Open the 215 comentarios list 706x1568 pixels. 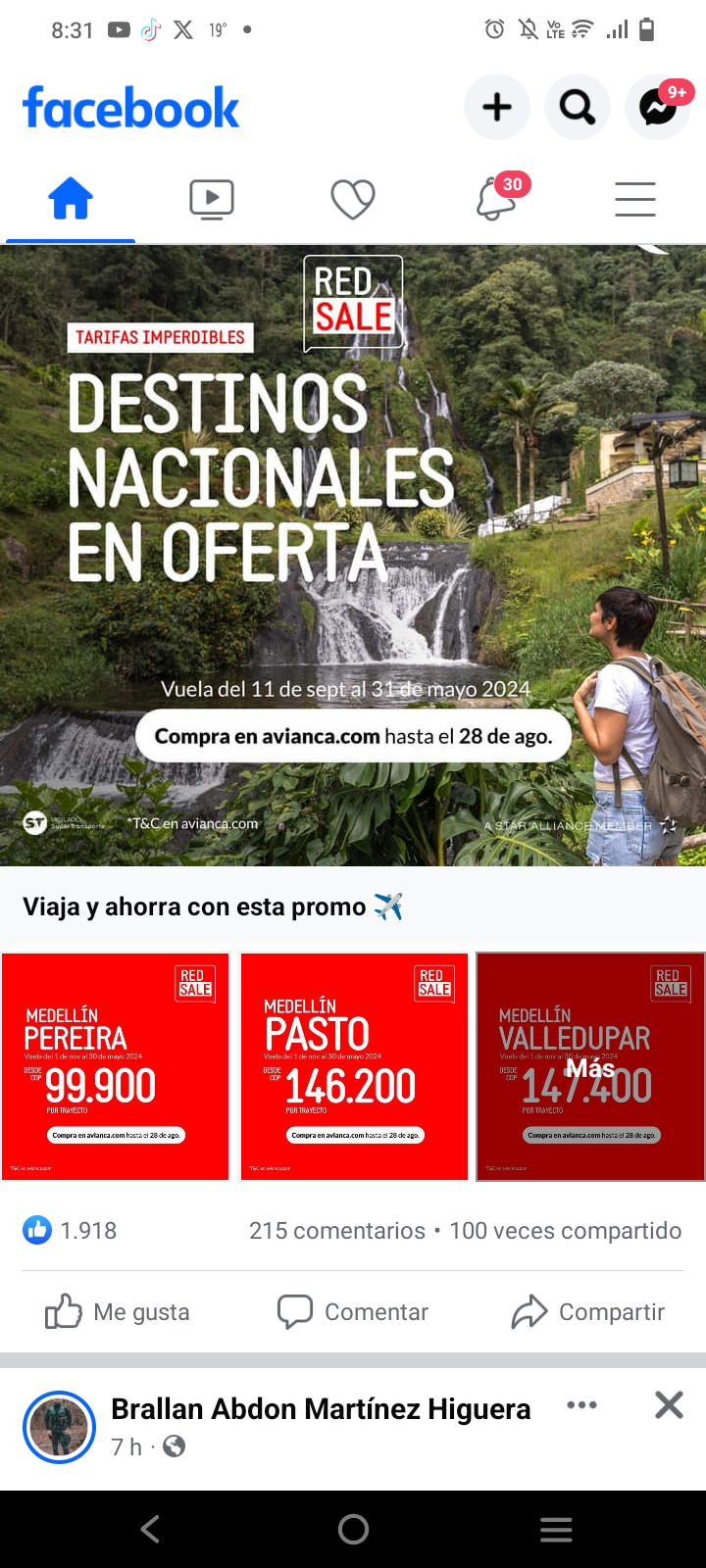point(336,1231)
